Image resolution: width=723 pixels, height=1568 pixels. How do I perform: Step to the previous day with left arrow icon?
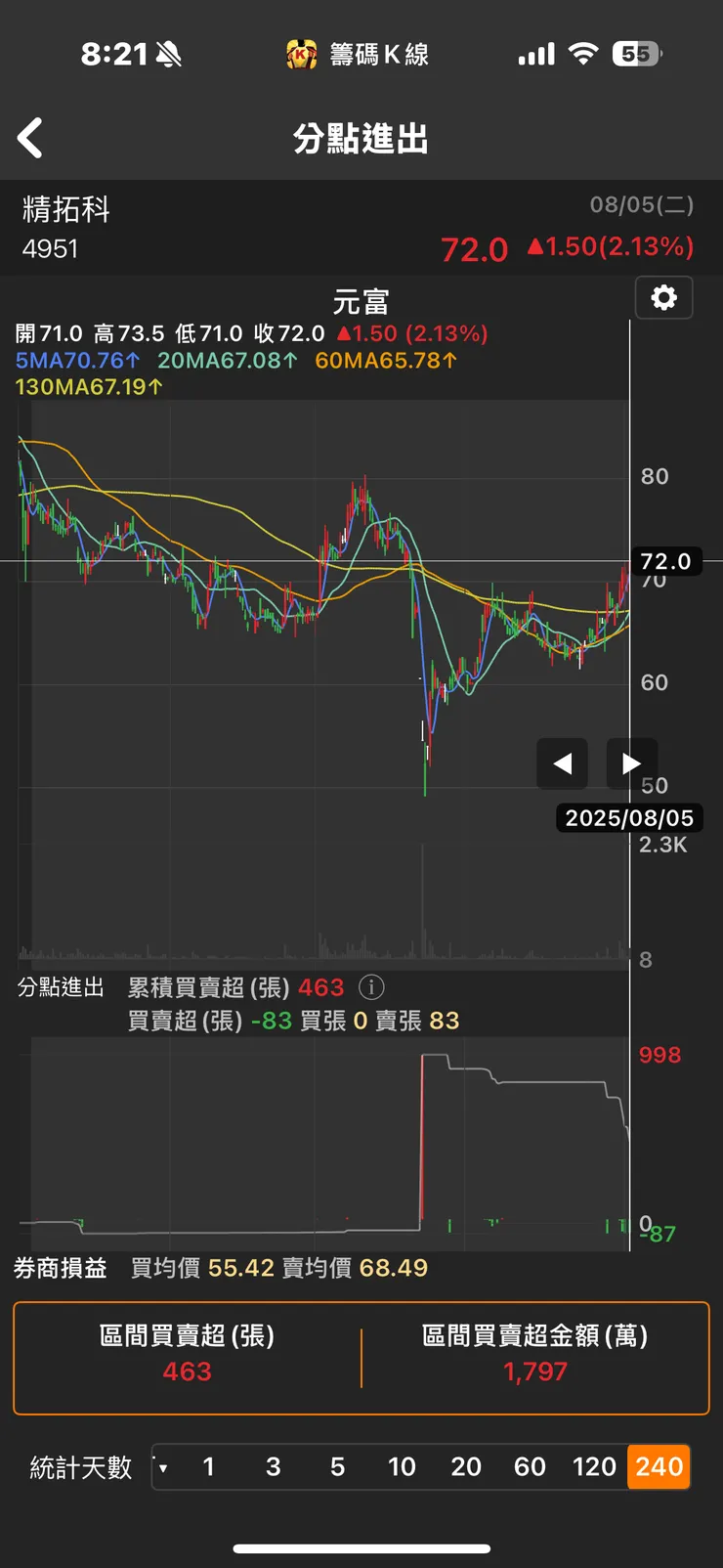(x=562, y=763)
